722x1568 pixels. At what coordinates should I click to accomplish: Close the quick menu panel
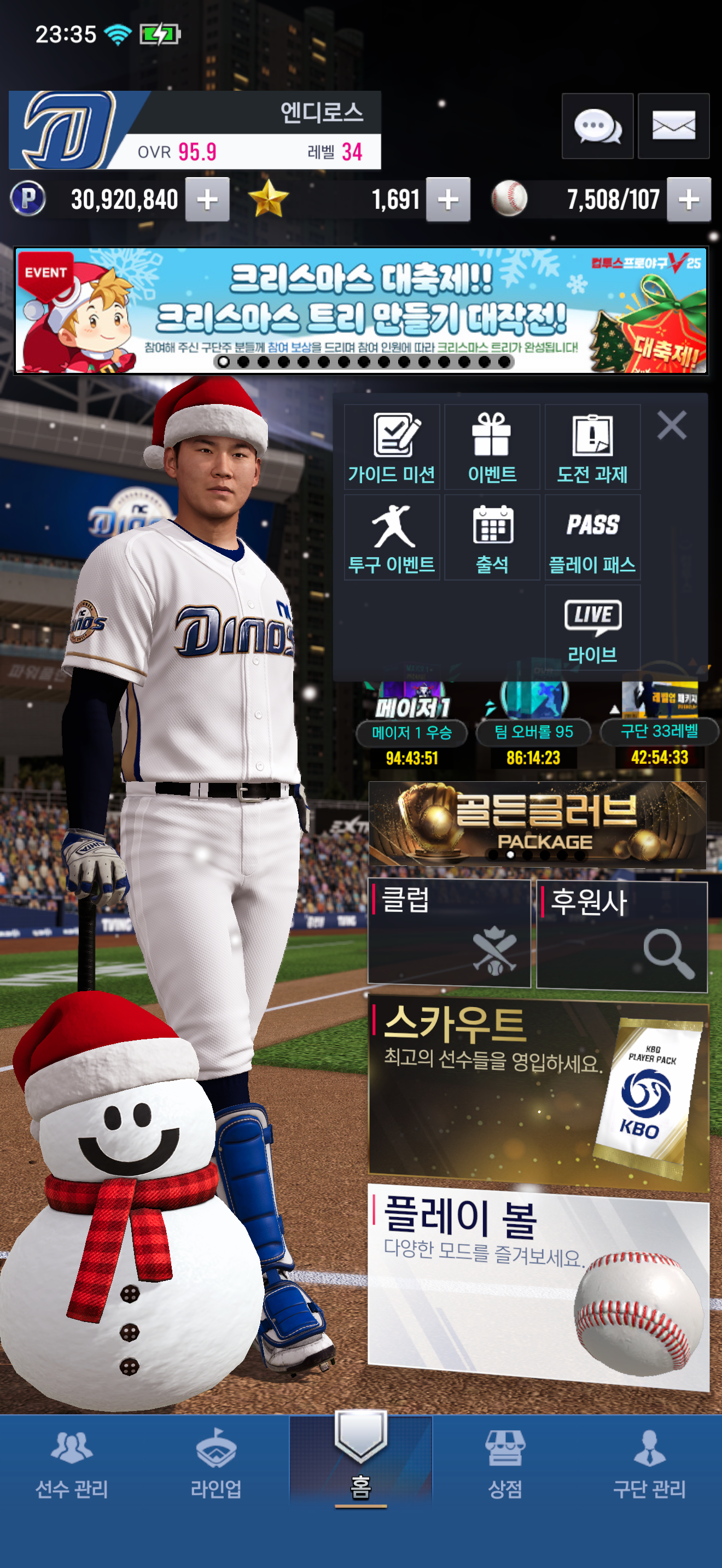tap(672, 425)
